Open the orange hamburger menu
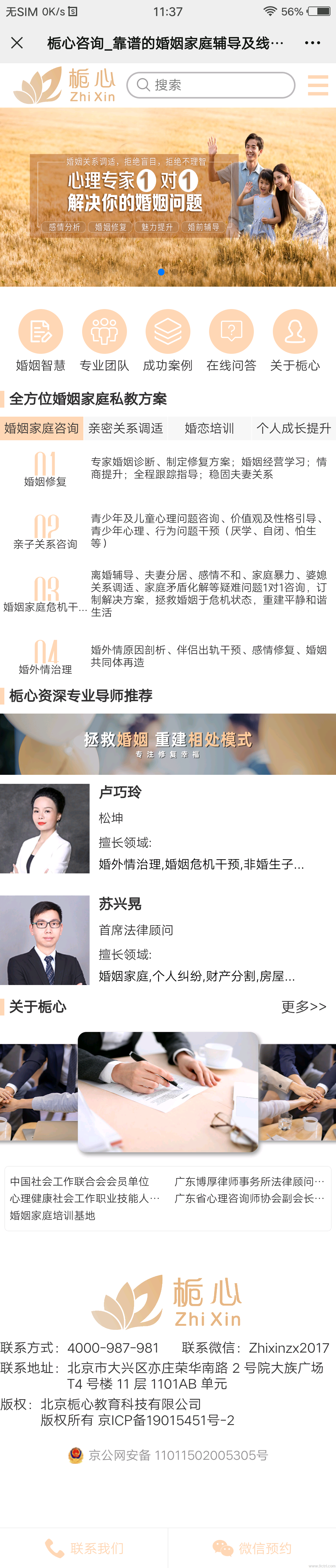Image resolution: width=336 pixels, height=1568 pixels. tap(318, 85)
